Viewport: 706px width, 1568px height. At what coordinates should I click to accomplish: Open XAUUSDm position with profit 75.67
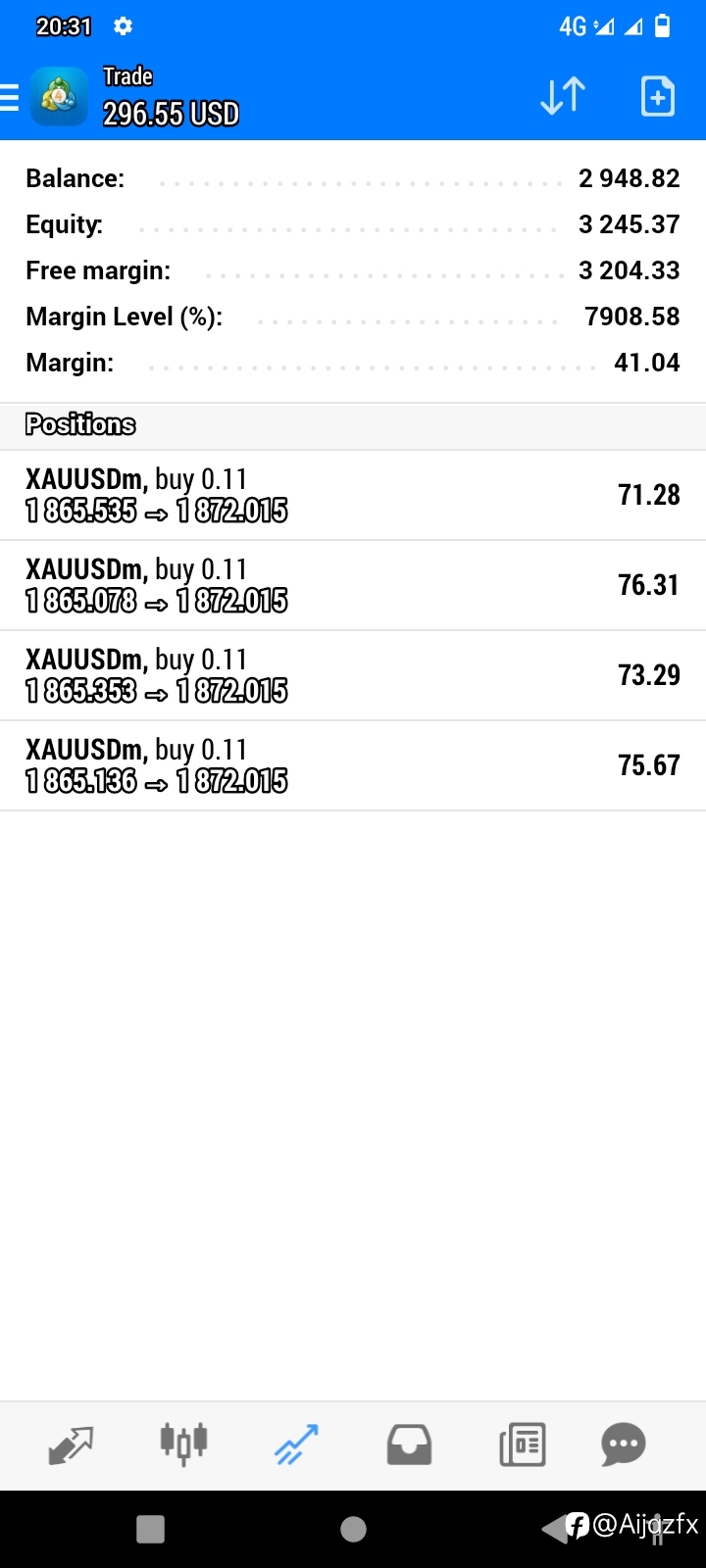[x=353, y=765]
